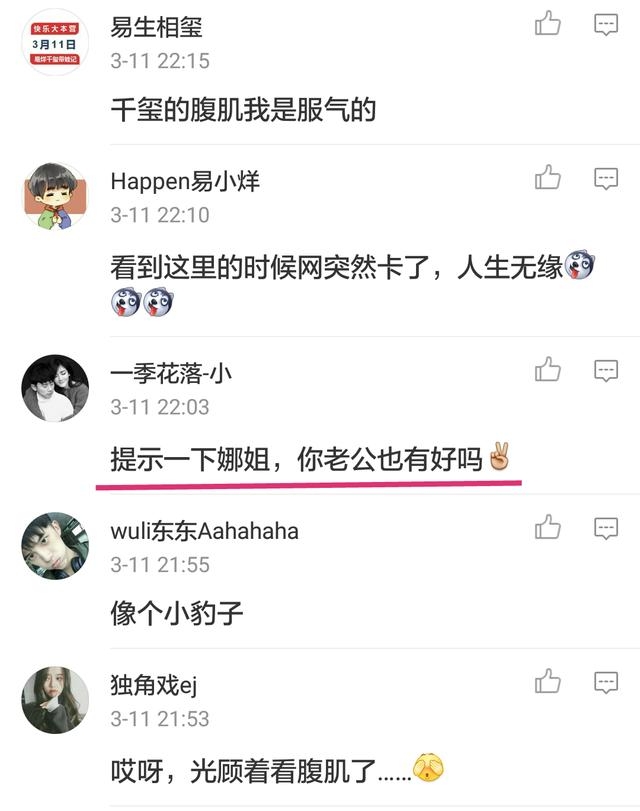640x811 pixels.
Task: Reply to wuli东东Aahahaha's comment
Action: point(606,527)
